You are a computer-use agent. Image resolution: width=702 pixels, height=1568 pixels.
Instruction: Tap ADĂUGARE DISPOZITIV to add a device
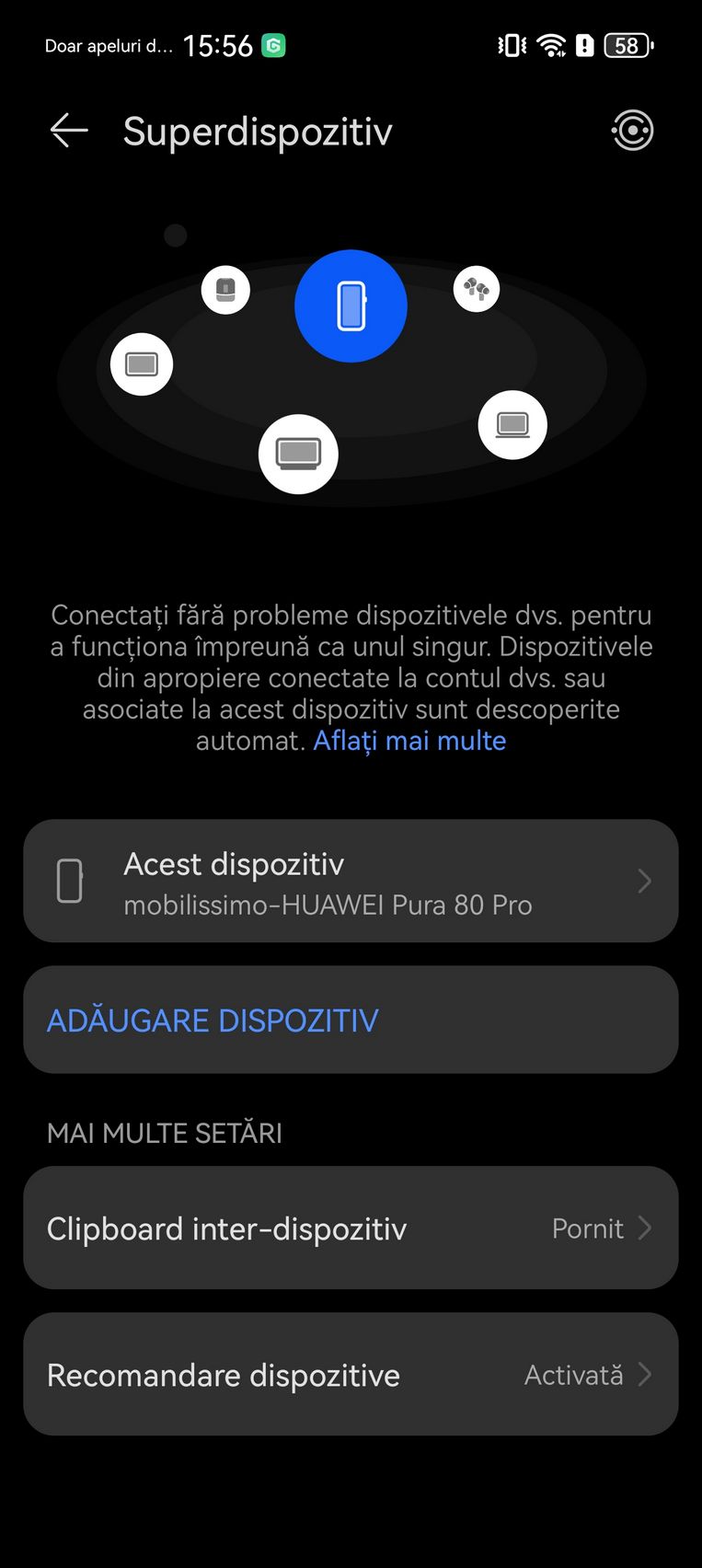coord(351,1020)
